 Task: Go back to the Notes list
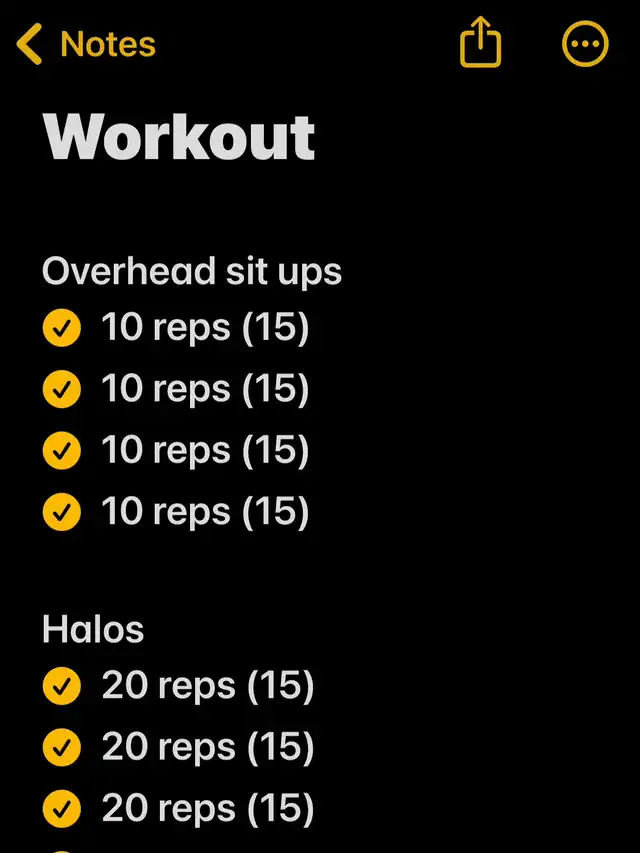pyautogui.click(x=86, y=44)
